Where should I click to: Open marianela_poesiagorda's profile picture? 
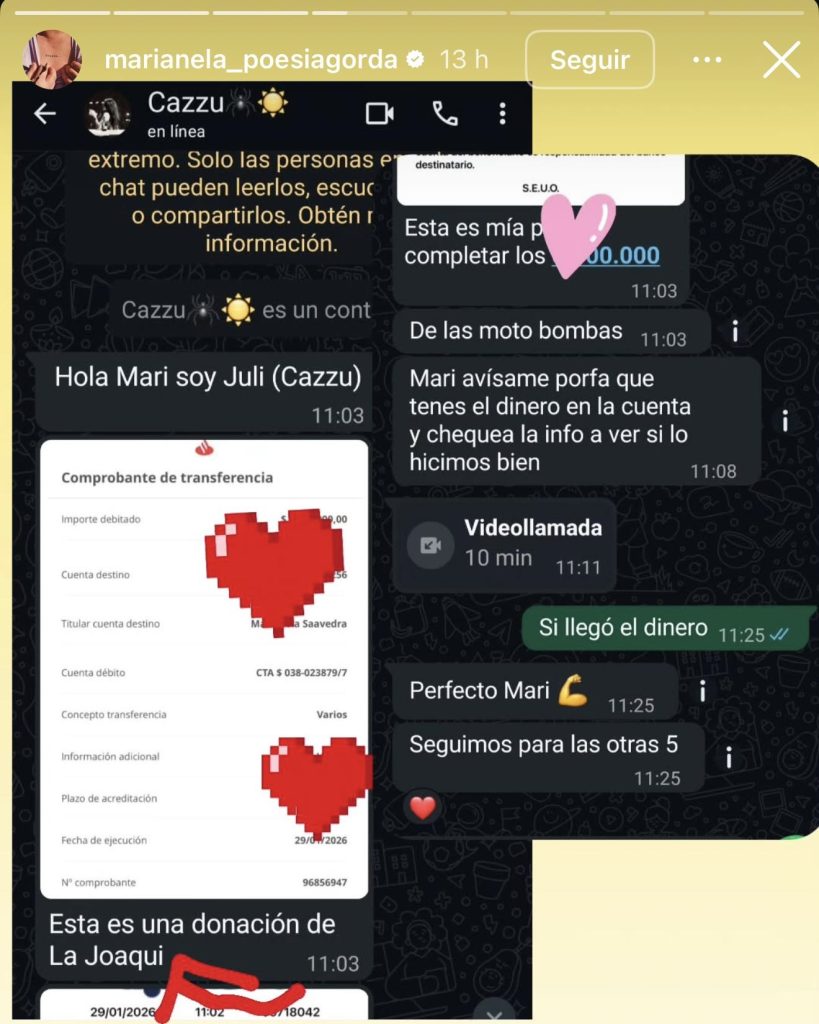52,59
